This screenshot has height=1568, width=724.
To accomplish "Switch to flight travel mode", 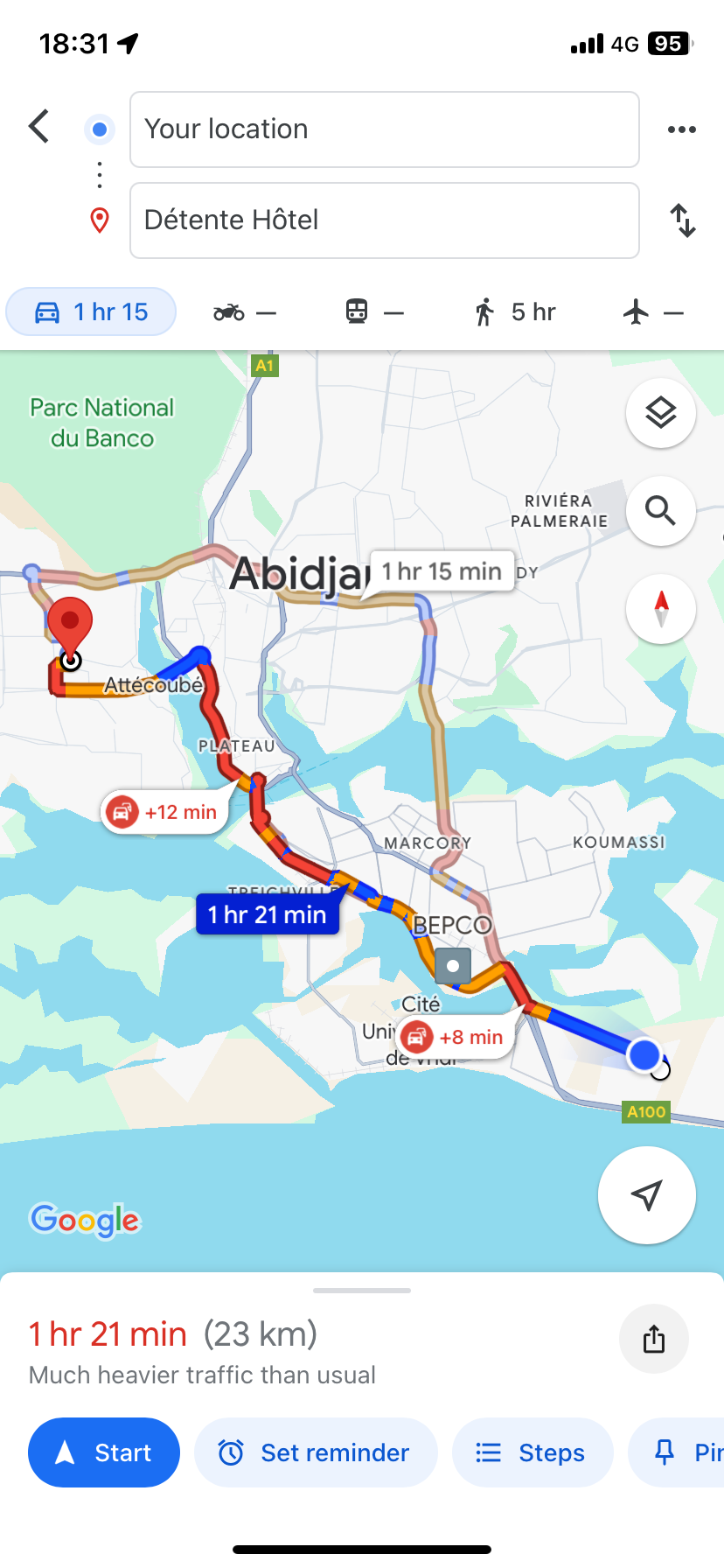I will (x=653, y=312).
